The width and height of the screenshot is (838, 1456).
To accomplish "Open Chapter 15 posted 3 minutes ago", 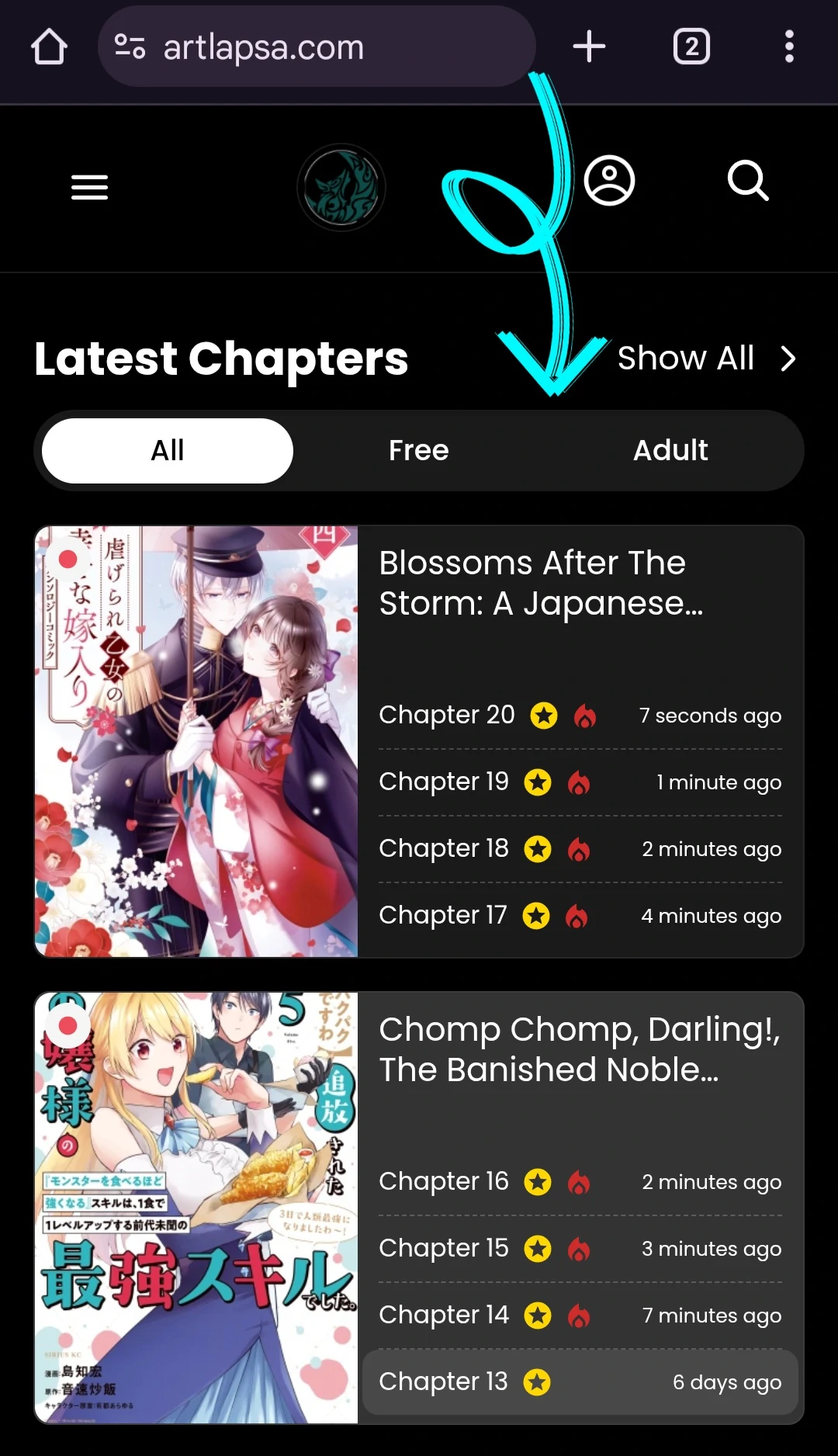I will tap(444, 1248).
